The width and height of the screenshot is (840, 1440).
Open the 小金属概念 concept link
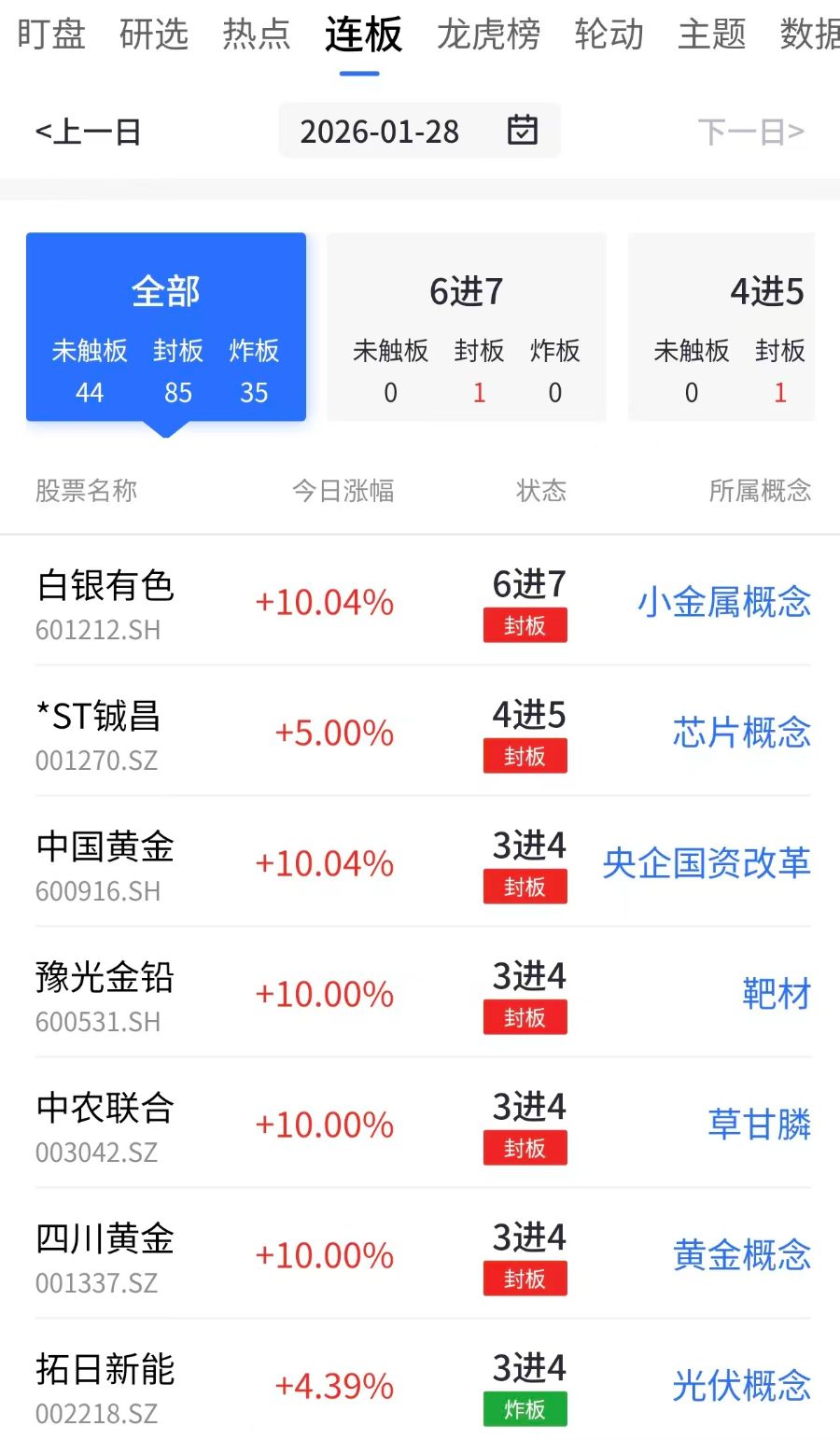tap(723, 602)
